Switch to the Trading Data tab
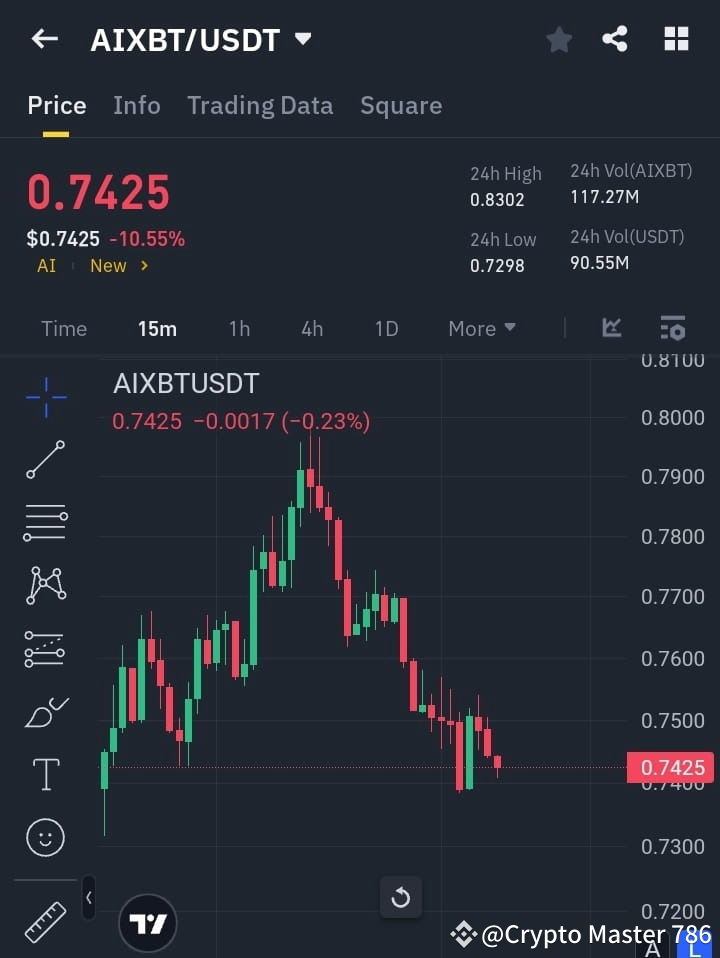The width and height of the screenshot is (720, 958). point(260,105)
